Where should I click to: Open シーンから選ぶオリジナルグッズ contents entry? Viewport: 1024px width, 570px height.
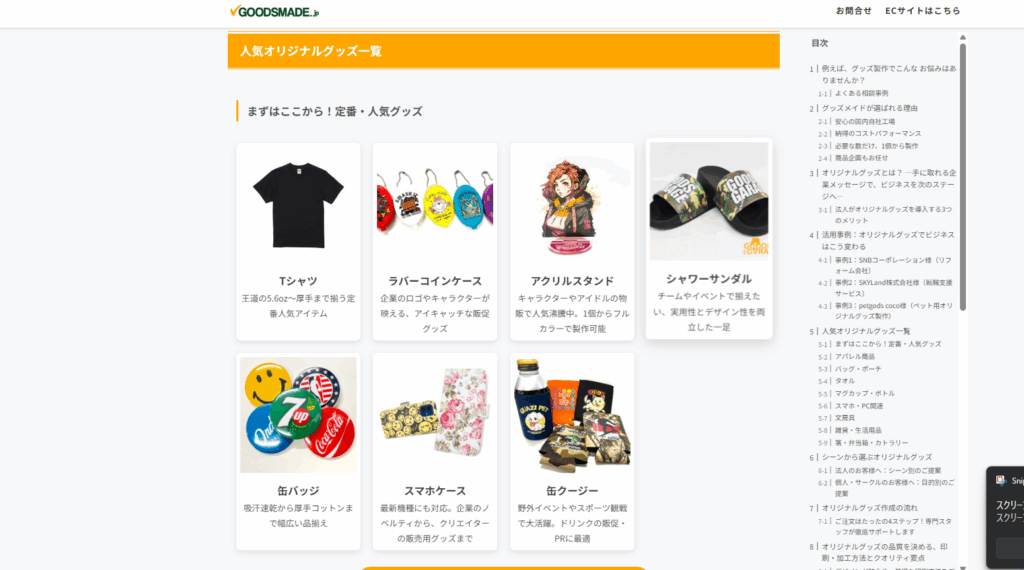click(876, 457)
